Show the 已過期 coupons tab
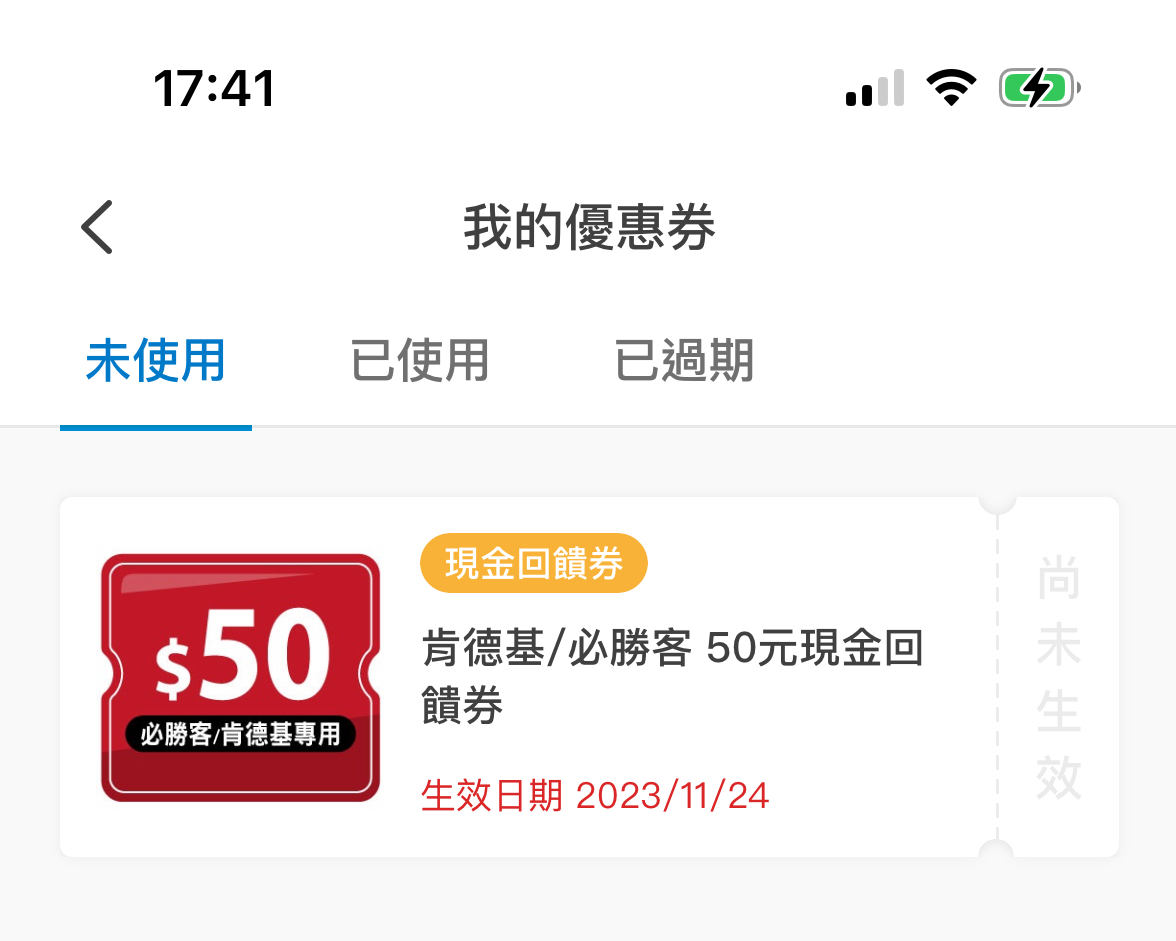The width and height of the screenshot is (1176, 941). (x=684, y=361)
